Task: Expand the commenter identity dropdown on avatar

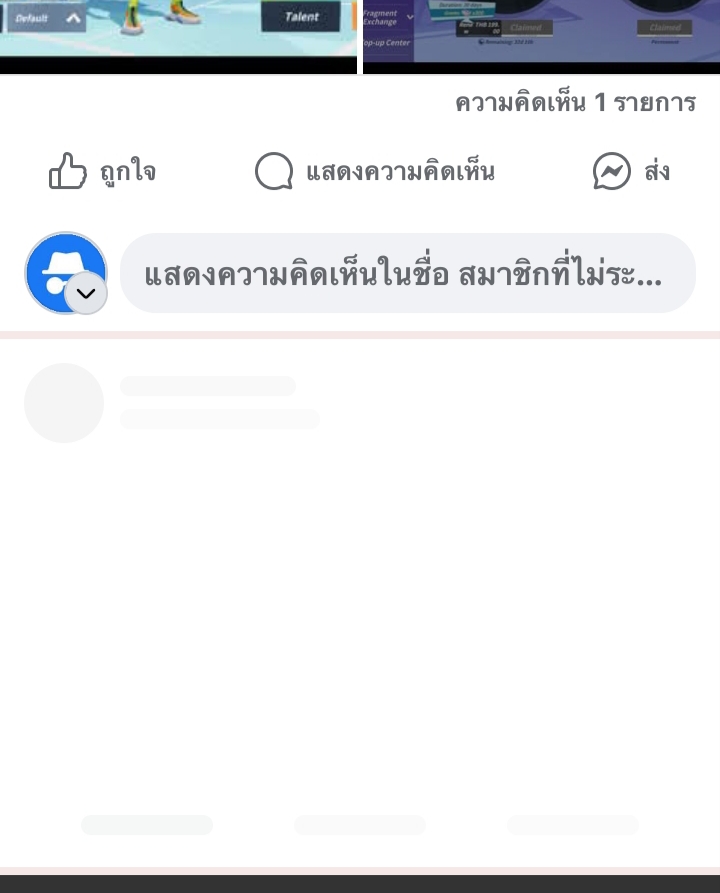Action: [86, 293]
